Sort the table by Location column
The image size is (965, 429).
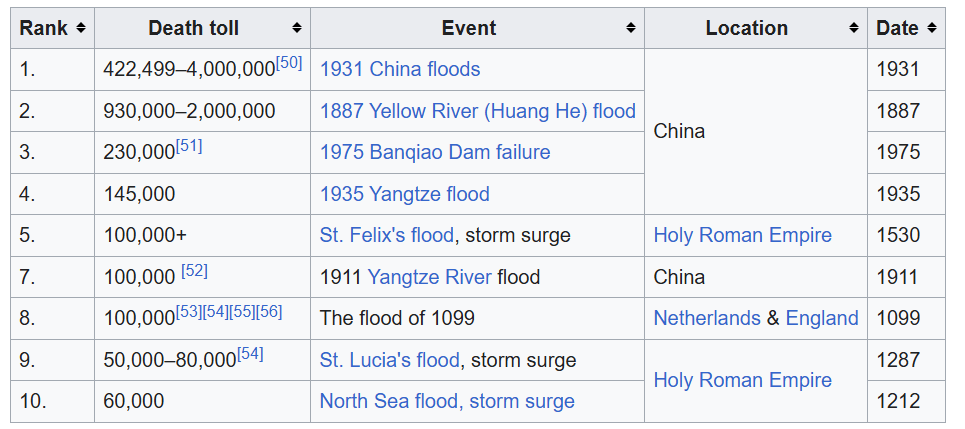click(854, 28)
